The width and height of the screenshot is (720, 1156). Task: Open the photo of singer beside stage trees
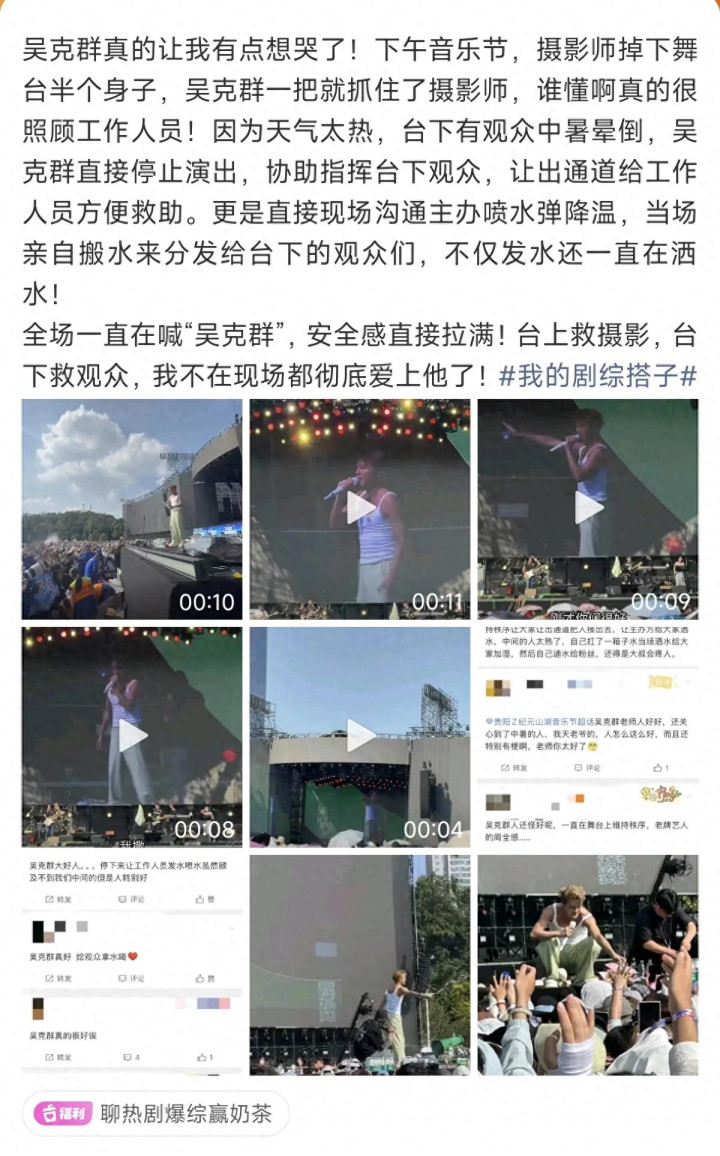(360, 964)
